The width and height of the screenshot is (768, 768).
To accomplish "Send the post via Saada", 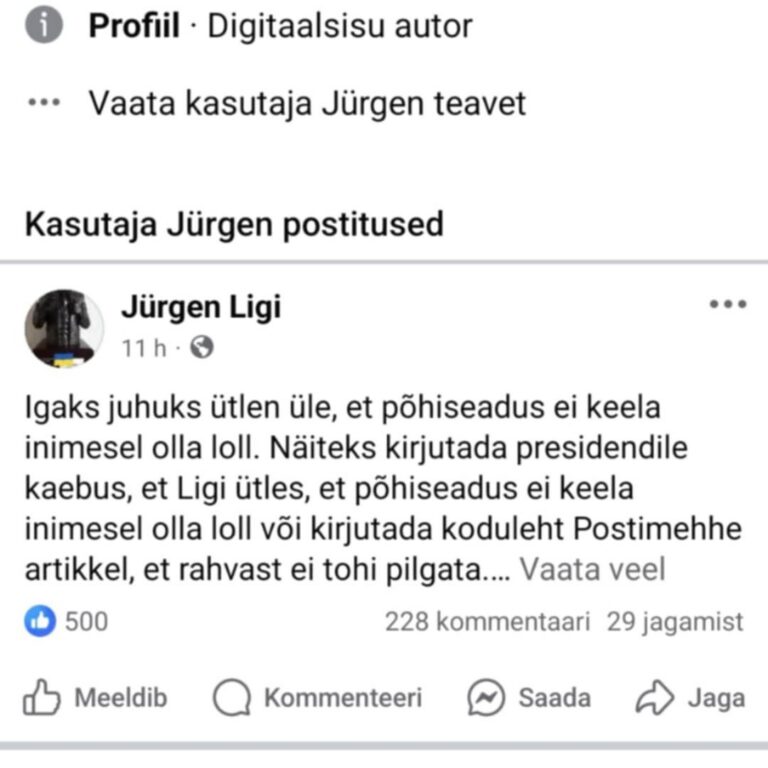I will (529, 698).
